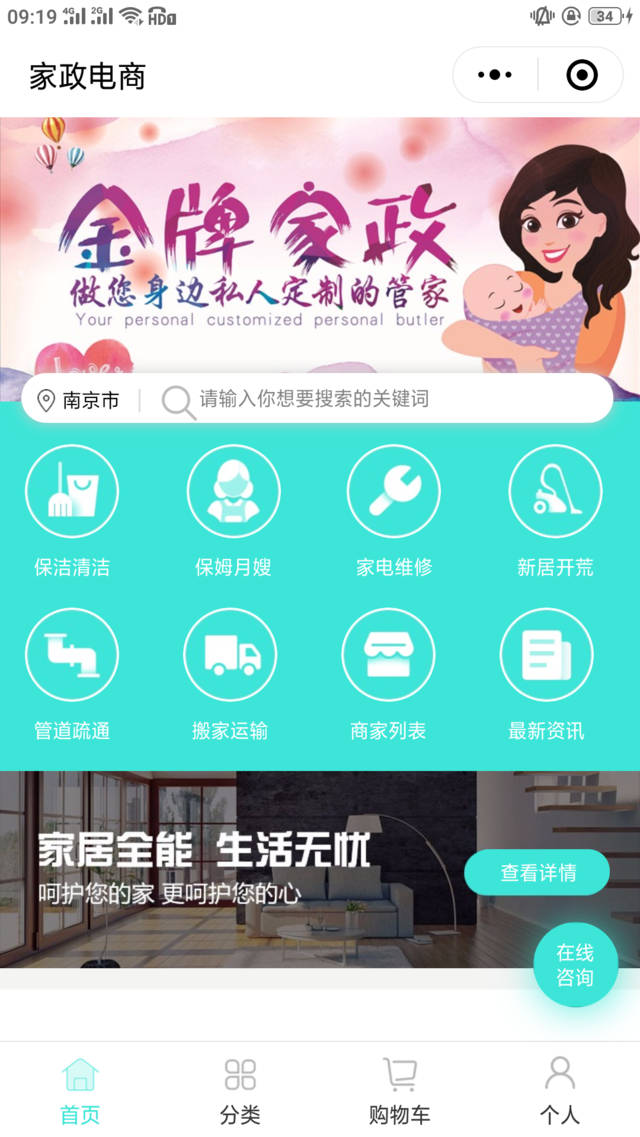Screen dimensions: 640x1137
Task: Switch to the 分类 tab
Action: point(240,1091)
